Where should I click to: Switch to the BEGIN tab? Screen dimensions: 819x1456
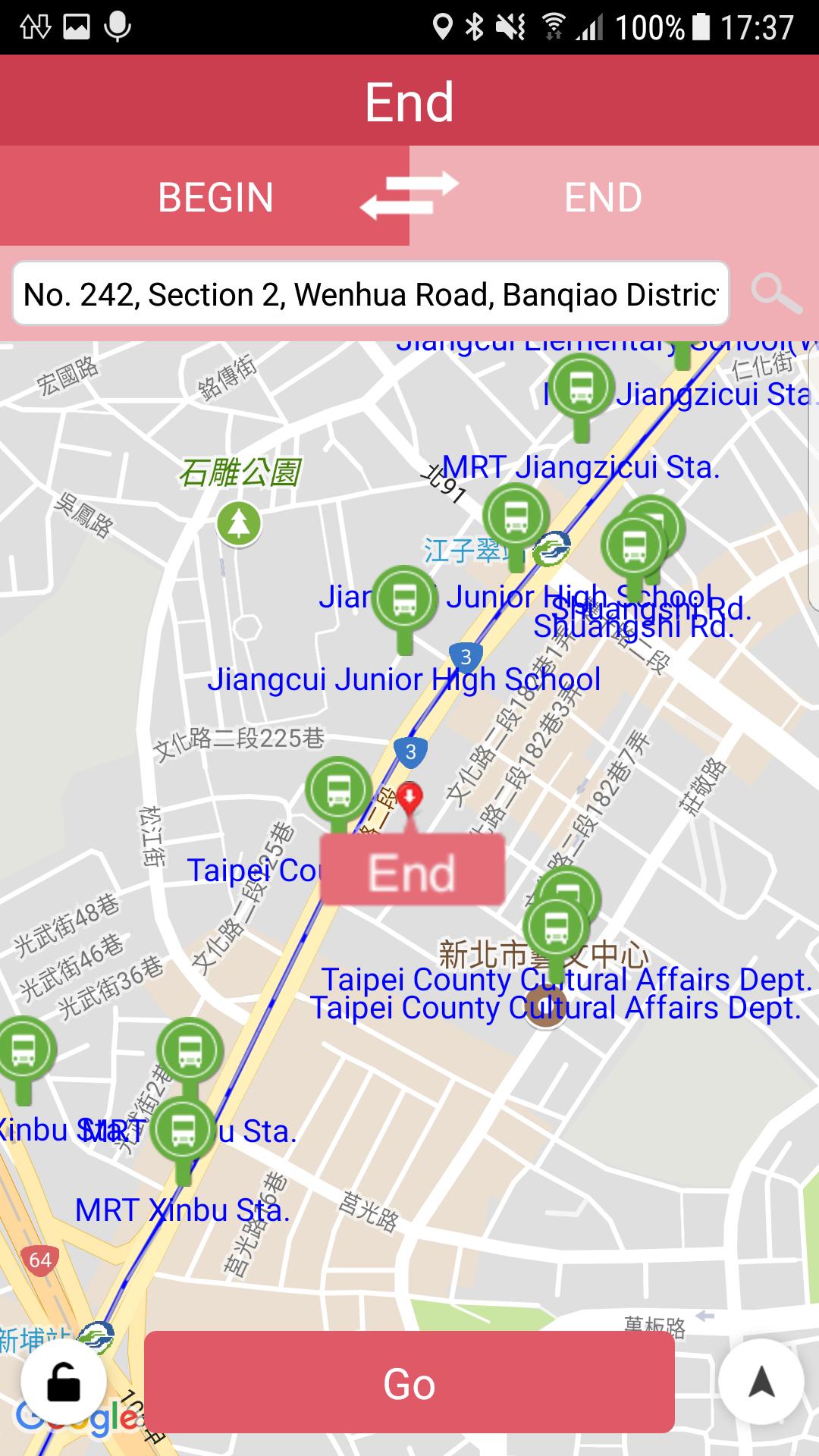pos(215,197)
